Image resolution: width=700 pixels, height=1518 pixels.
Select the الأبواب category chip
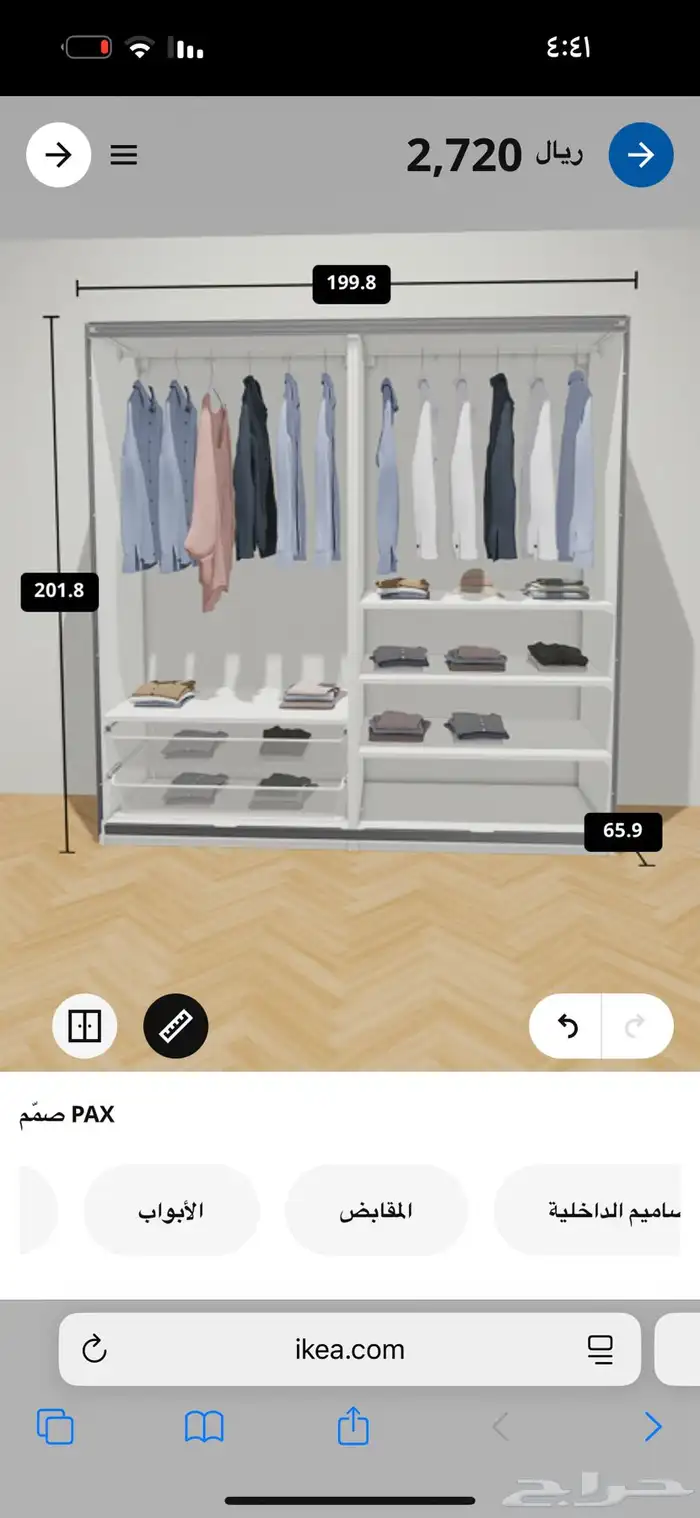click(x=171, y=1210)
